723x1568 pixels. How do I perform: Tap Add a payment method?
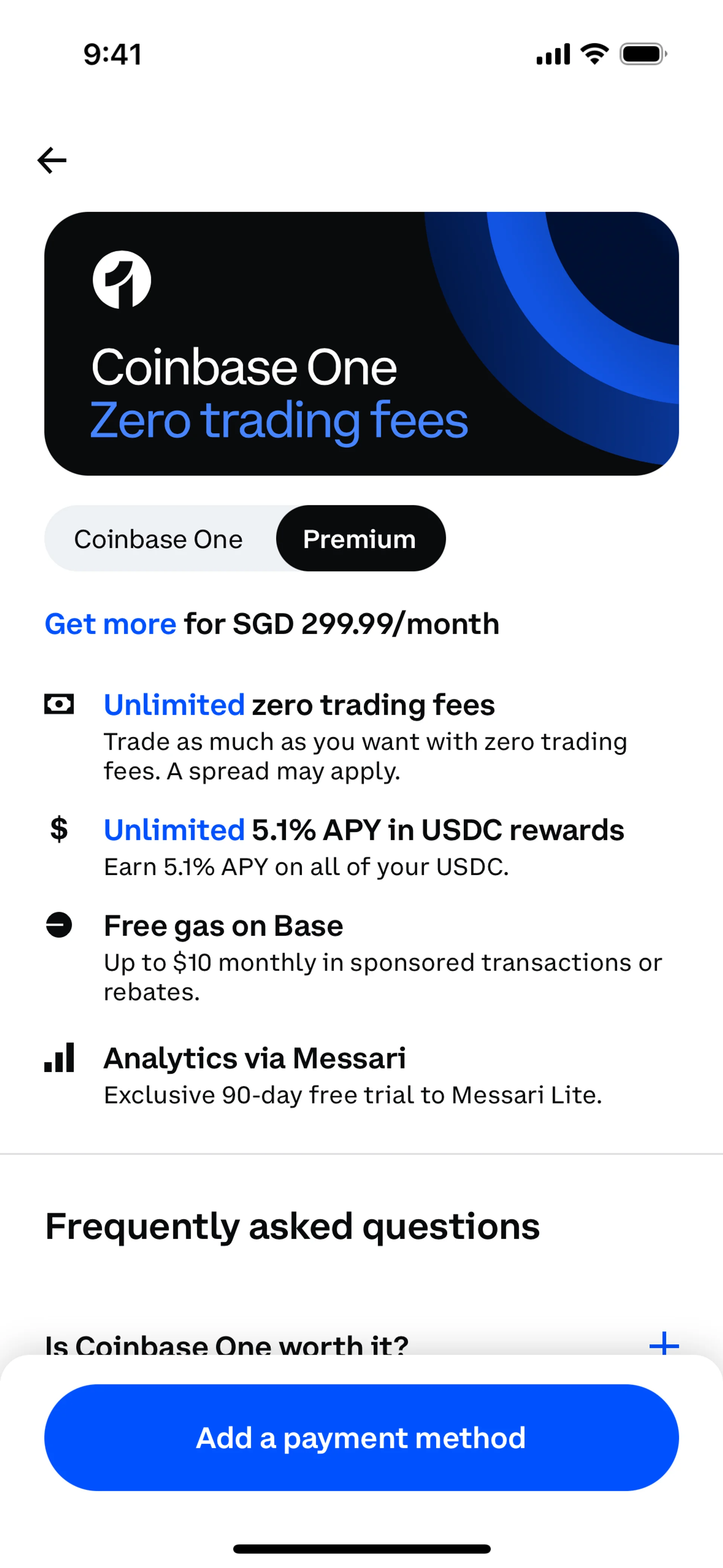(x=361, y=1437)
